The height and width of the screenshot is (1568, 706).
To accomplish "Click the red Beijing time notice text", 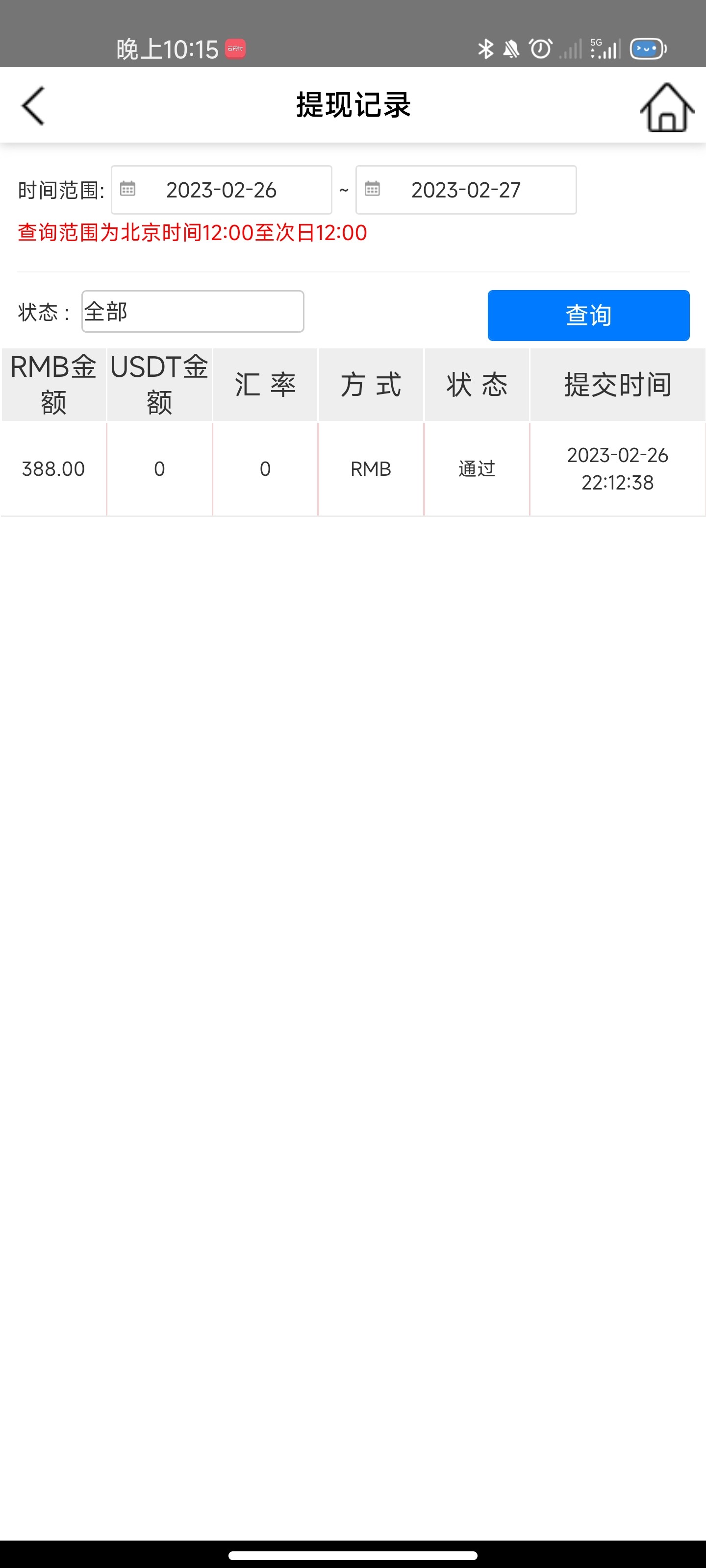I will [191, 233].
